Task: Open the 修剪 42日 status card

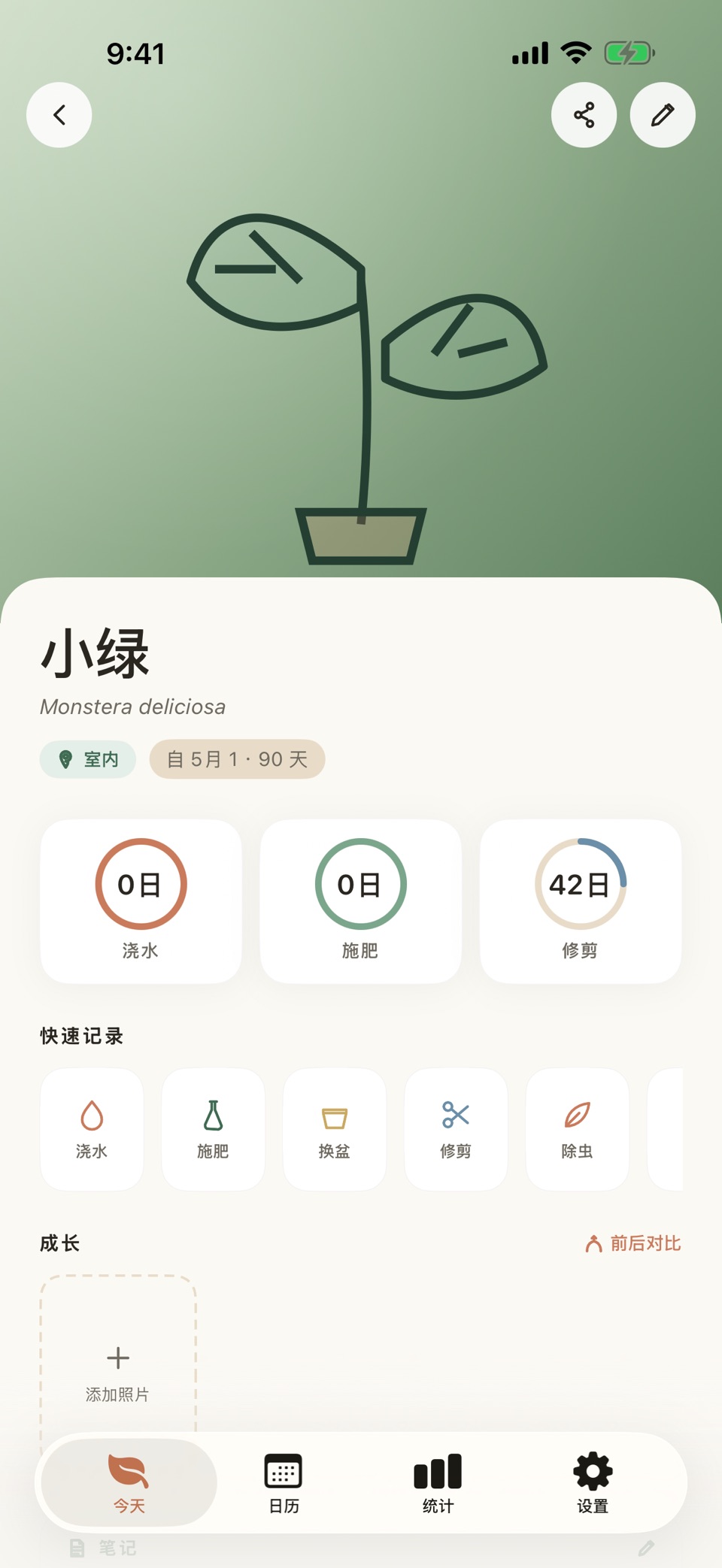Action: tap(581, 901)
